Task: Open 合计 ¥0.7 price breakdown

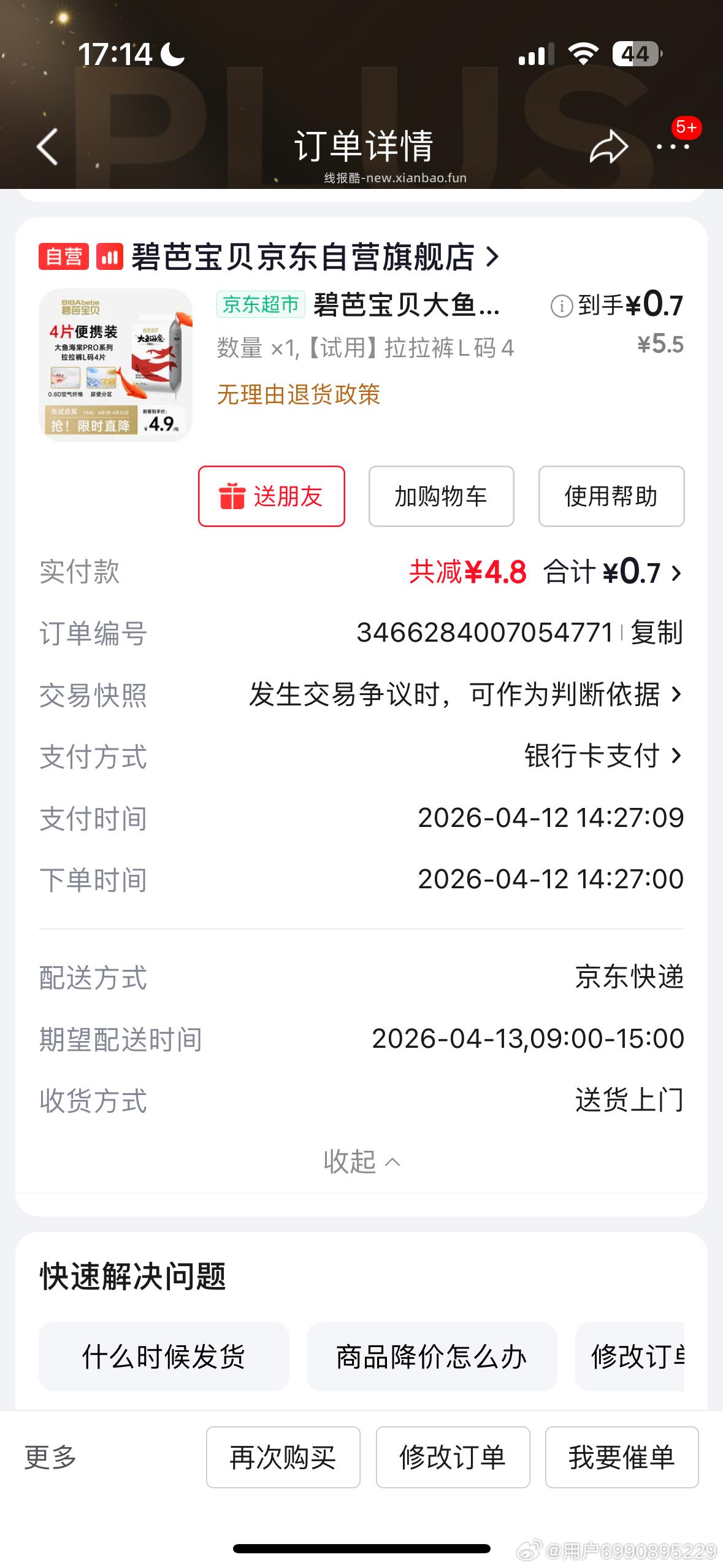Action: pyautogui.click(x=607, y=572)
